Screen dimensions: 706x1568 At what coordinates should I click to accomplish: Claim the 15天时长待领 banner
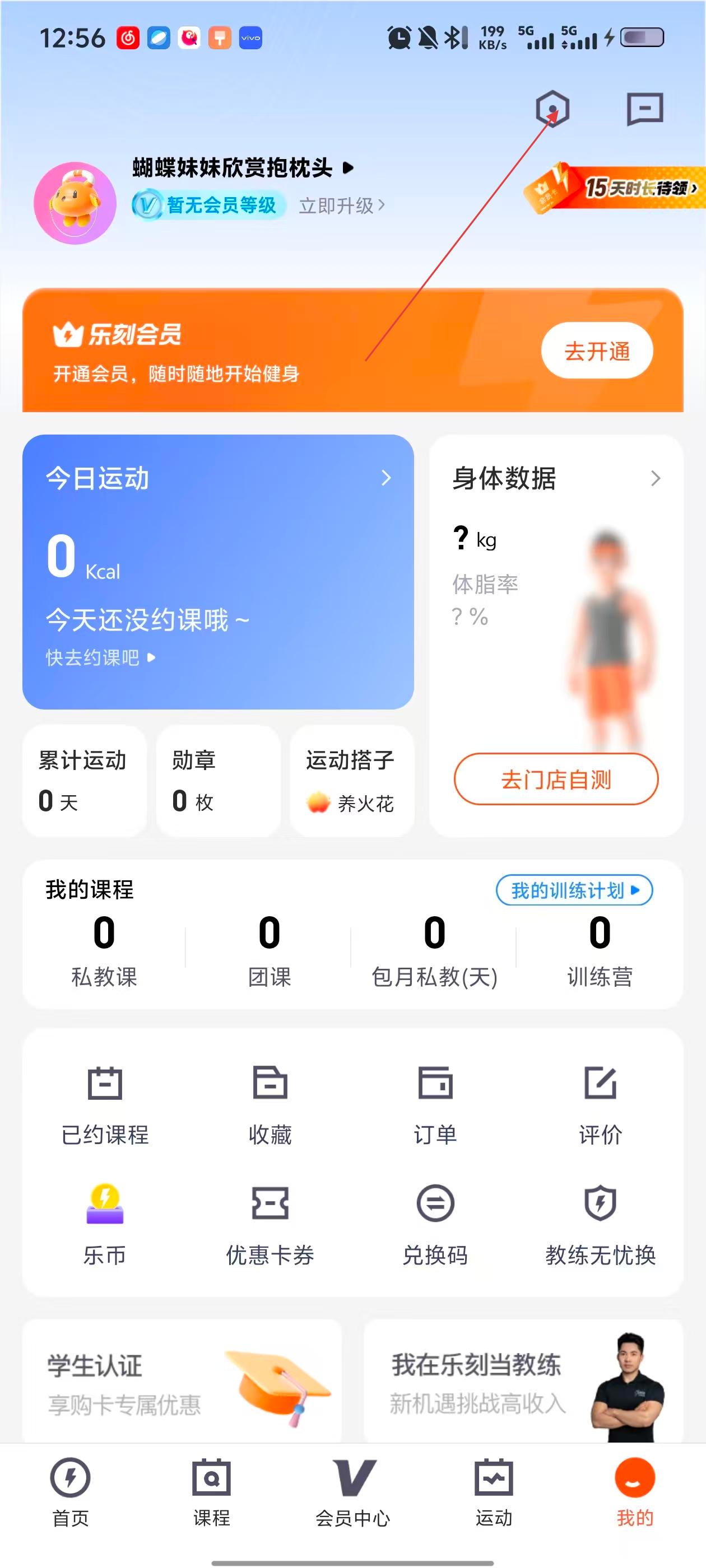tap(615, 188)
